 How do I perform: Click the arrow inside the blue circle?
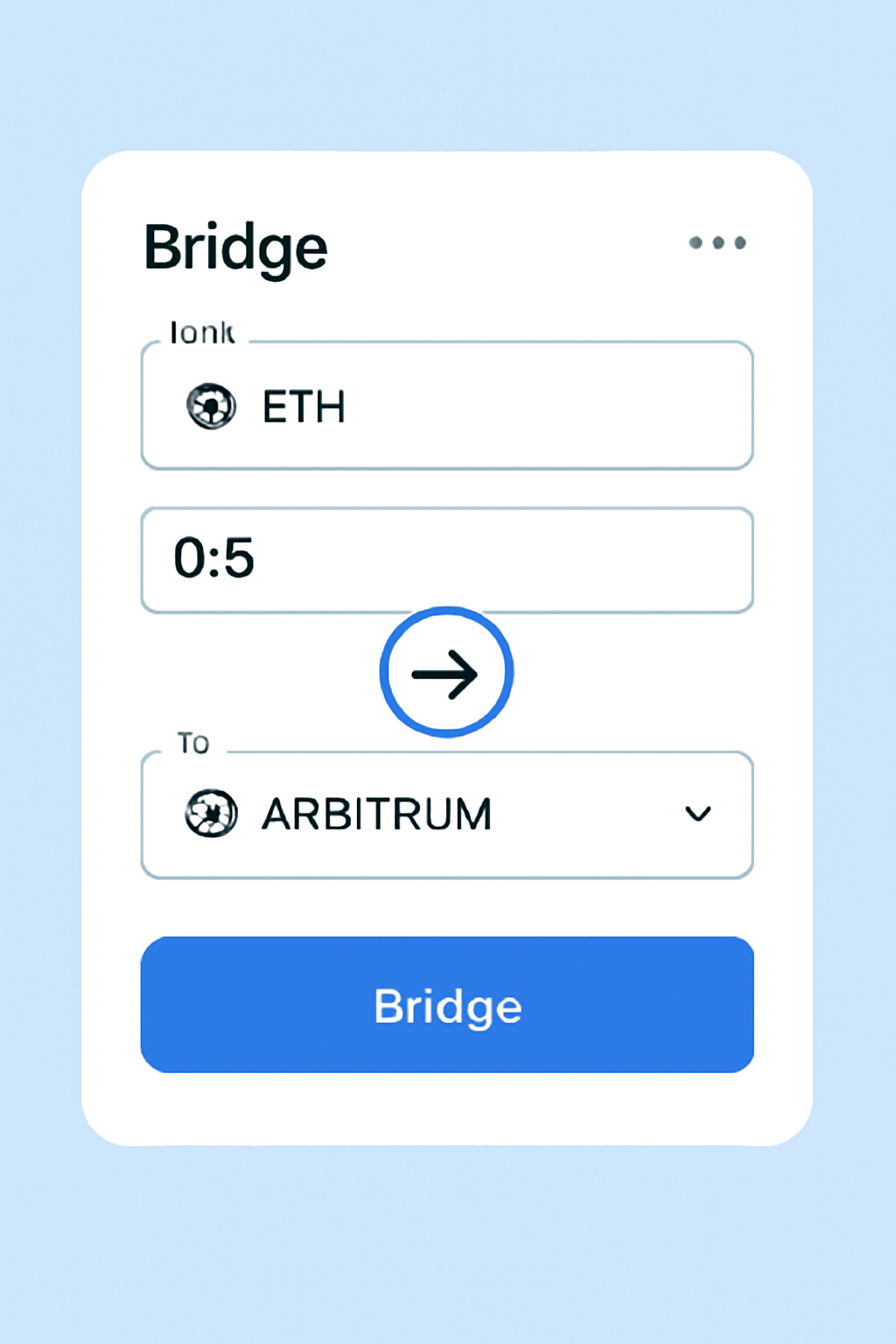point(447,672)
